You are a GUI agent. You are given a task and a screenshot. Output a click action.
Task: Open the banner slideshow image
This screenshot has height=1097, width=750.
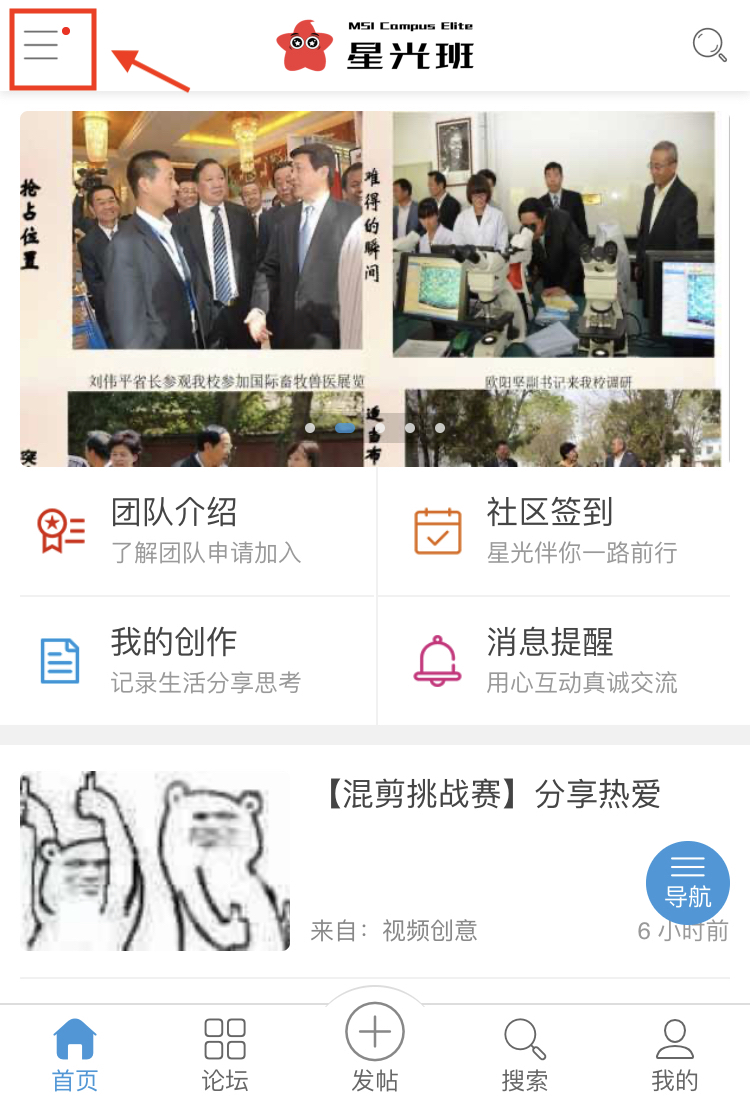[372, 288]
